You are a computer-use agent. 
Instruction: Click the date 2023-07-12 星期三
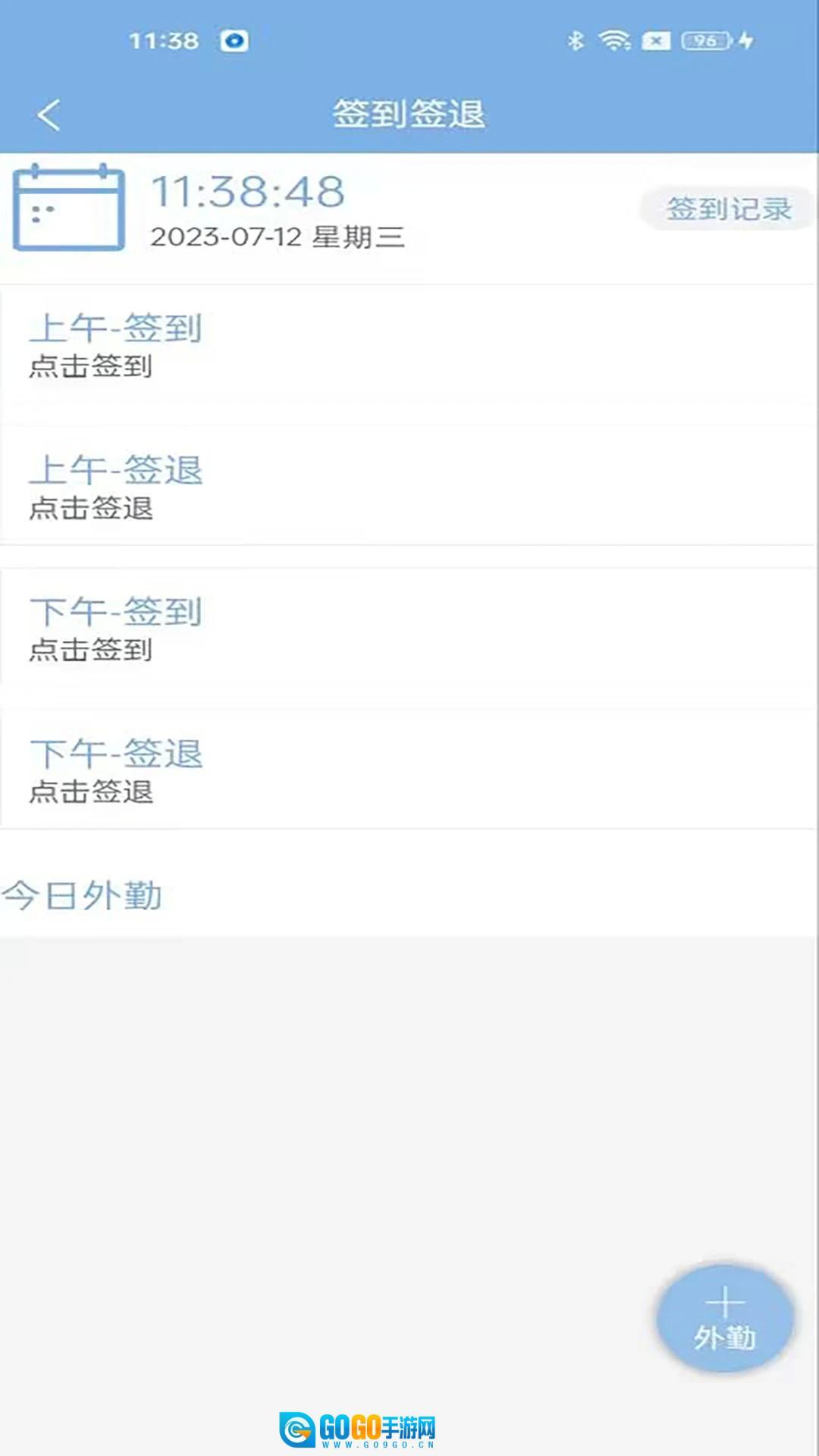tap(278, 238)
